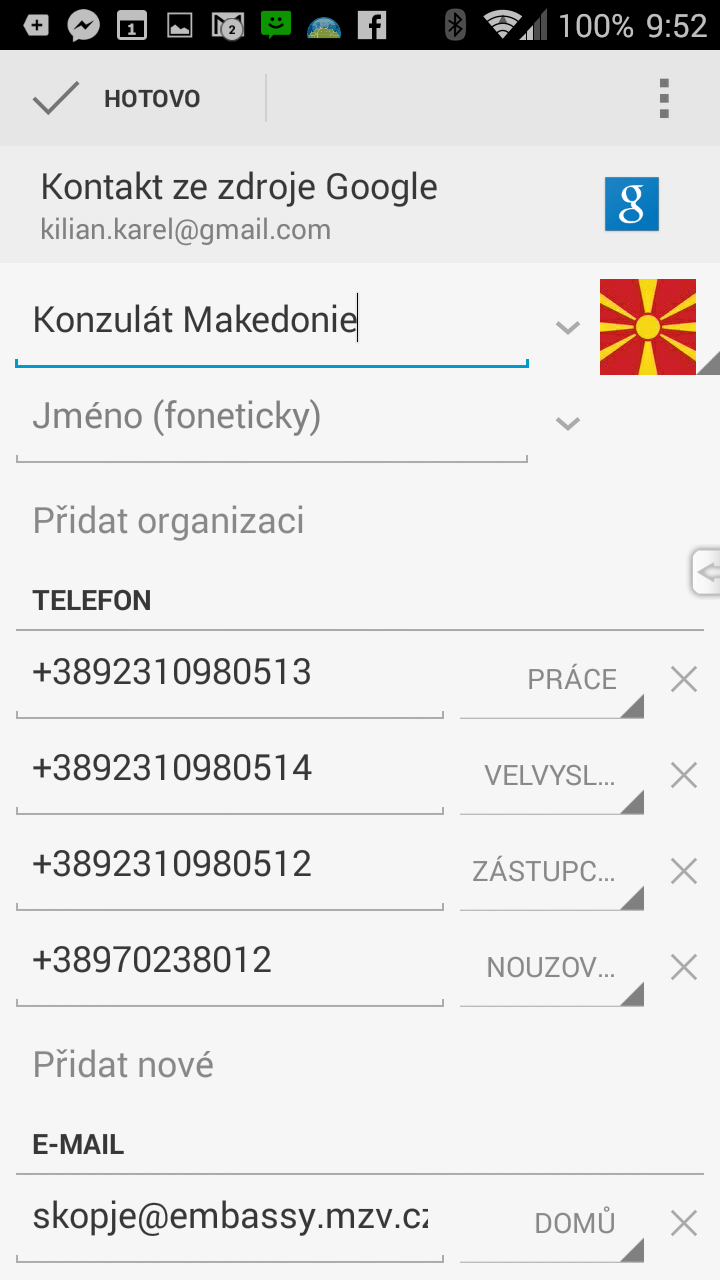Remove phone number +3892310980513
Viewport: 720px width, 1280px height.
(684, 680)
